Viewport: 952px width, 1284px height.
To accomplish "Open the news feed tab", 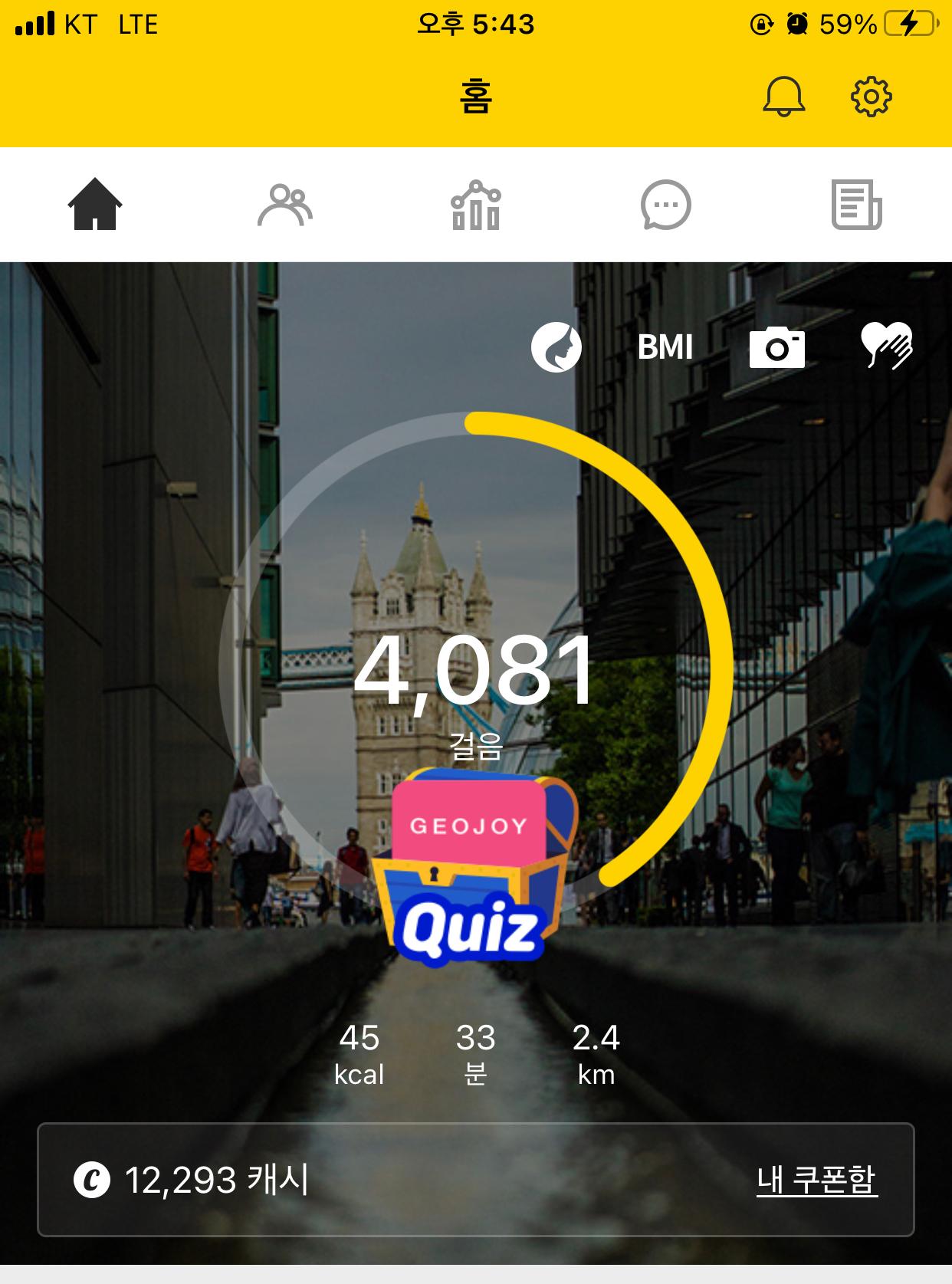I will pyautogui.click(x=856, y=205).
